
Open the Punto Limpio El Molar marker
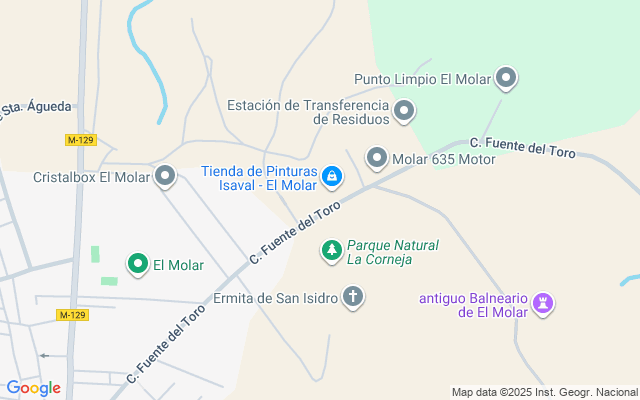point(506,78)
